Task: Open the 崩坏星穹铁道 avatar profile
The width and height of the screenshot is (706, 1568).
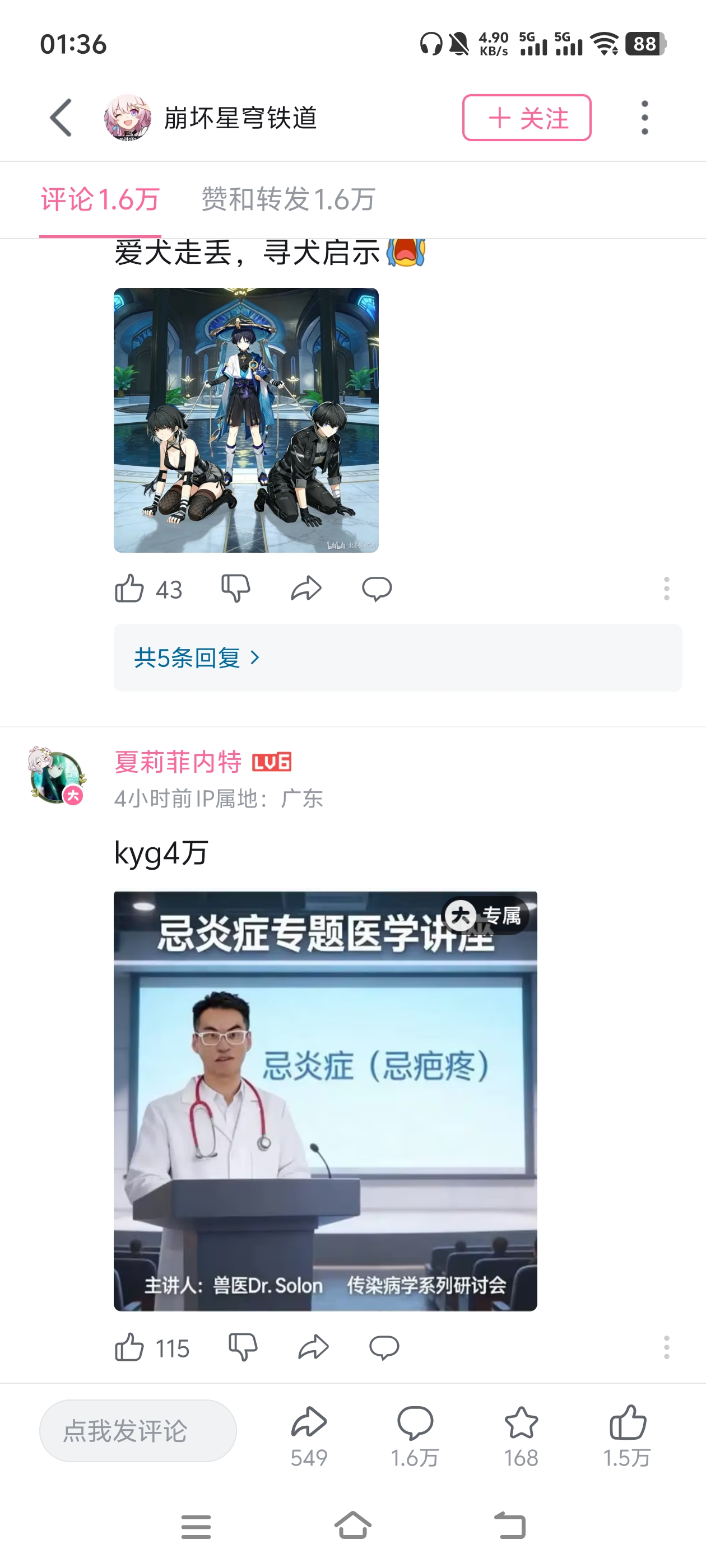Action: [127, 118]
